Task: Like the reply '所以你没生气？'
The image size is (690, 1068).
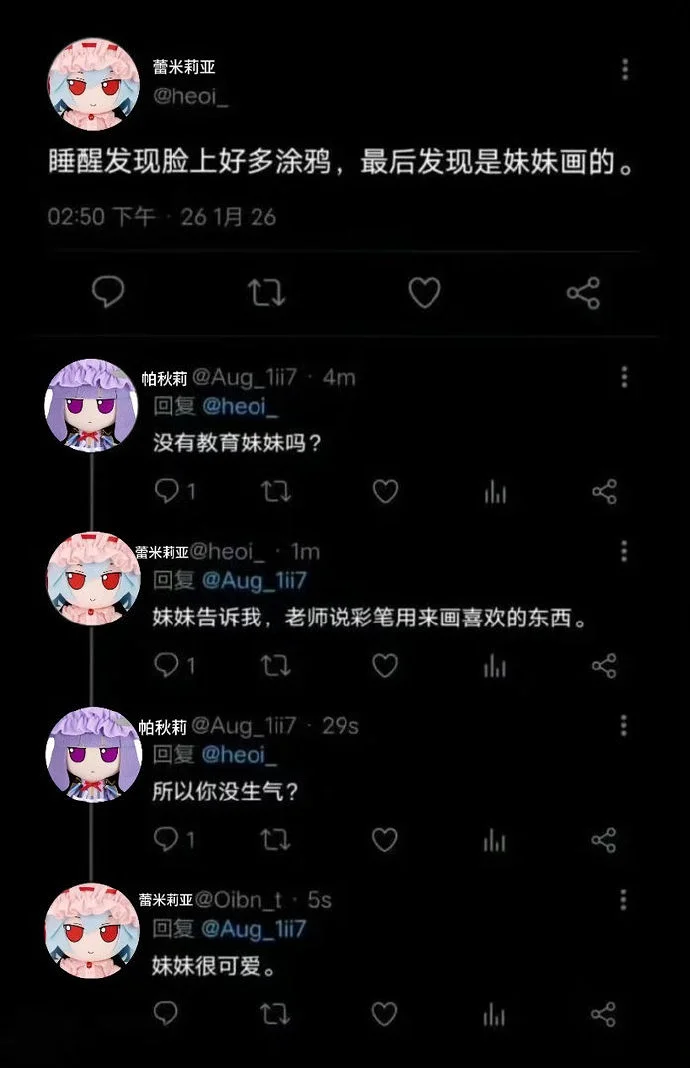Action: point(385,840)
